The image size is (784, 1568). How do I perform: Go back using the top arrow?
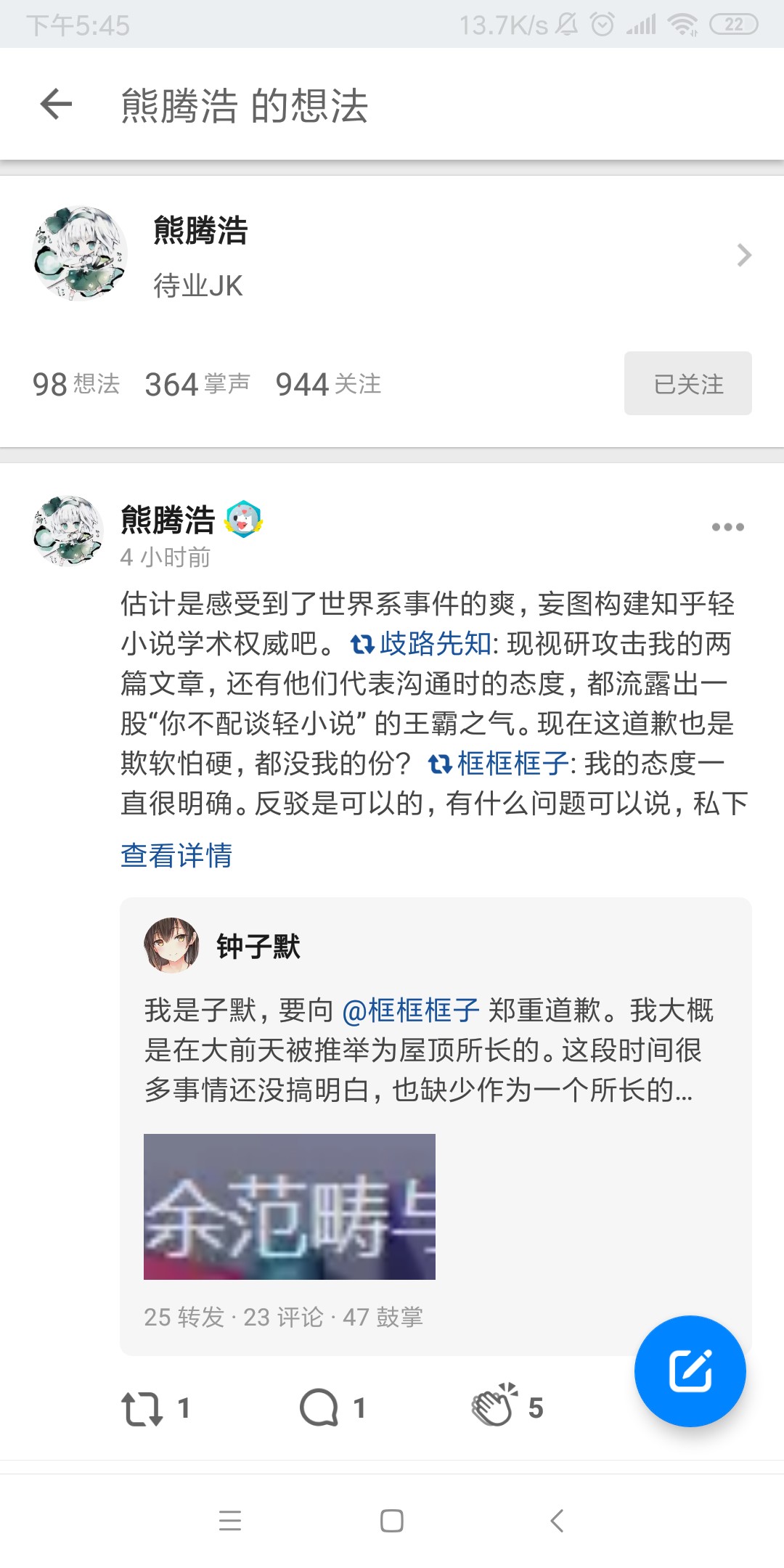57,105
